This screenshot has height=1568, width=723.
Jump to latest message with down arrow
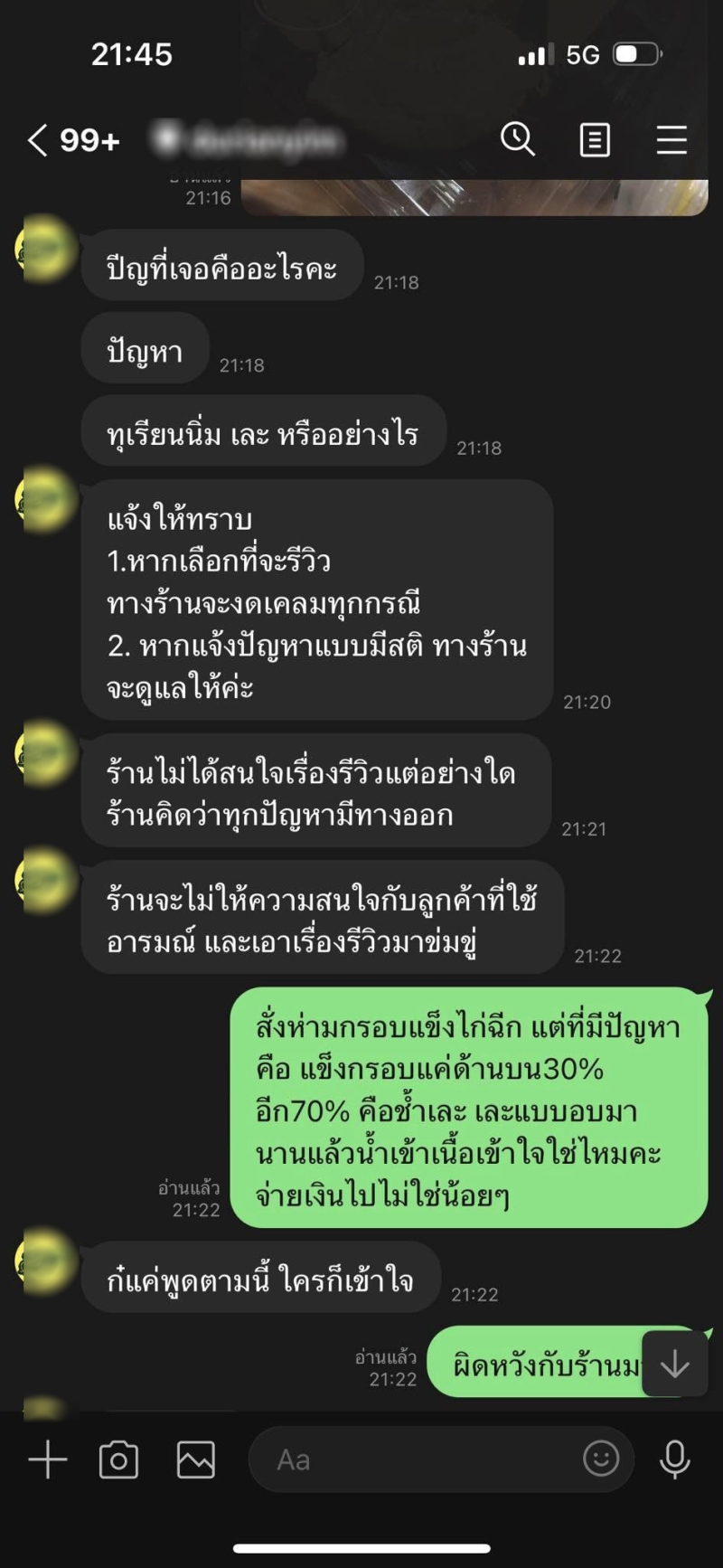pos(674,1365)
